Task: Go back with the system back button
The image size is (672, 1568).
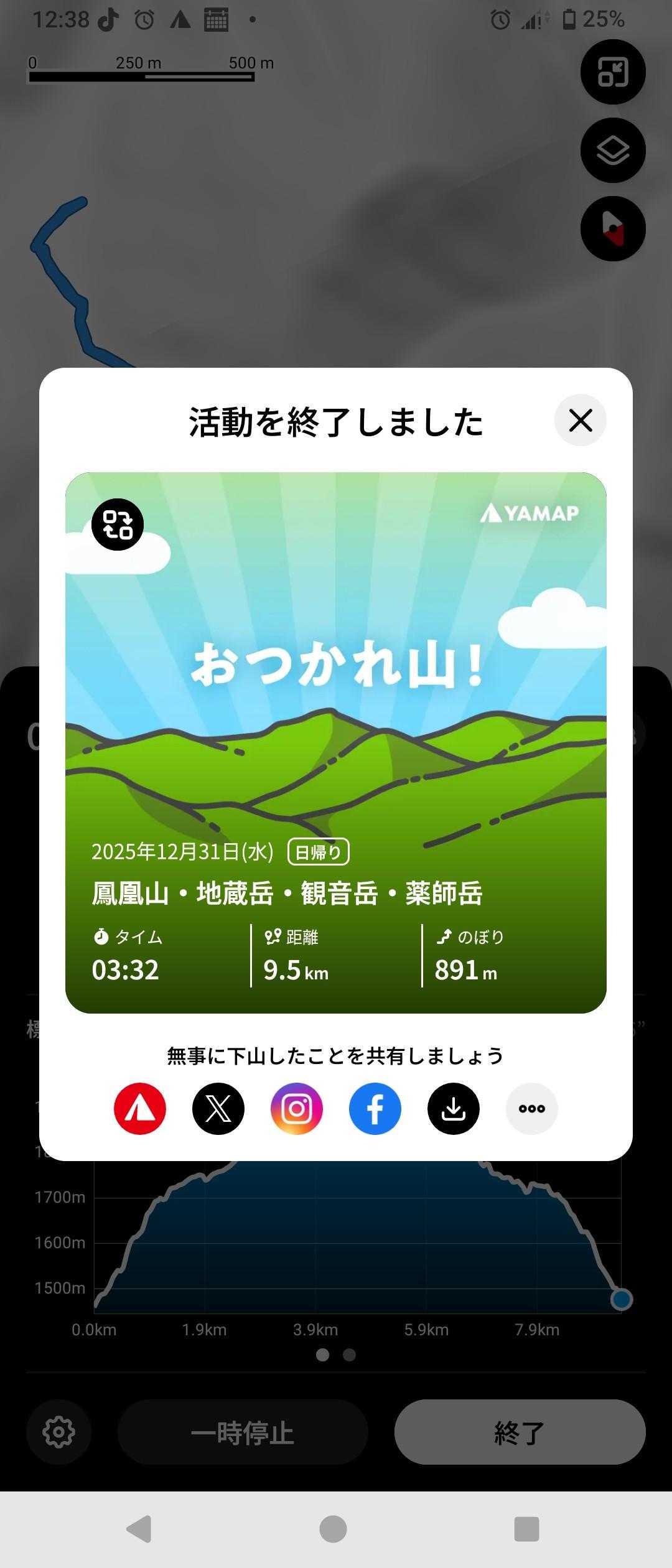Action: point(139,1529)
